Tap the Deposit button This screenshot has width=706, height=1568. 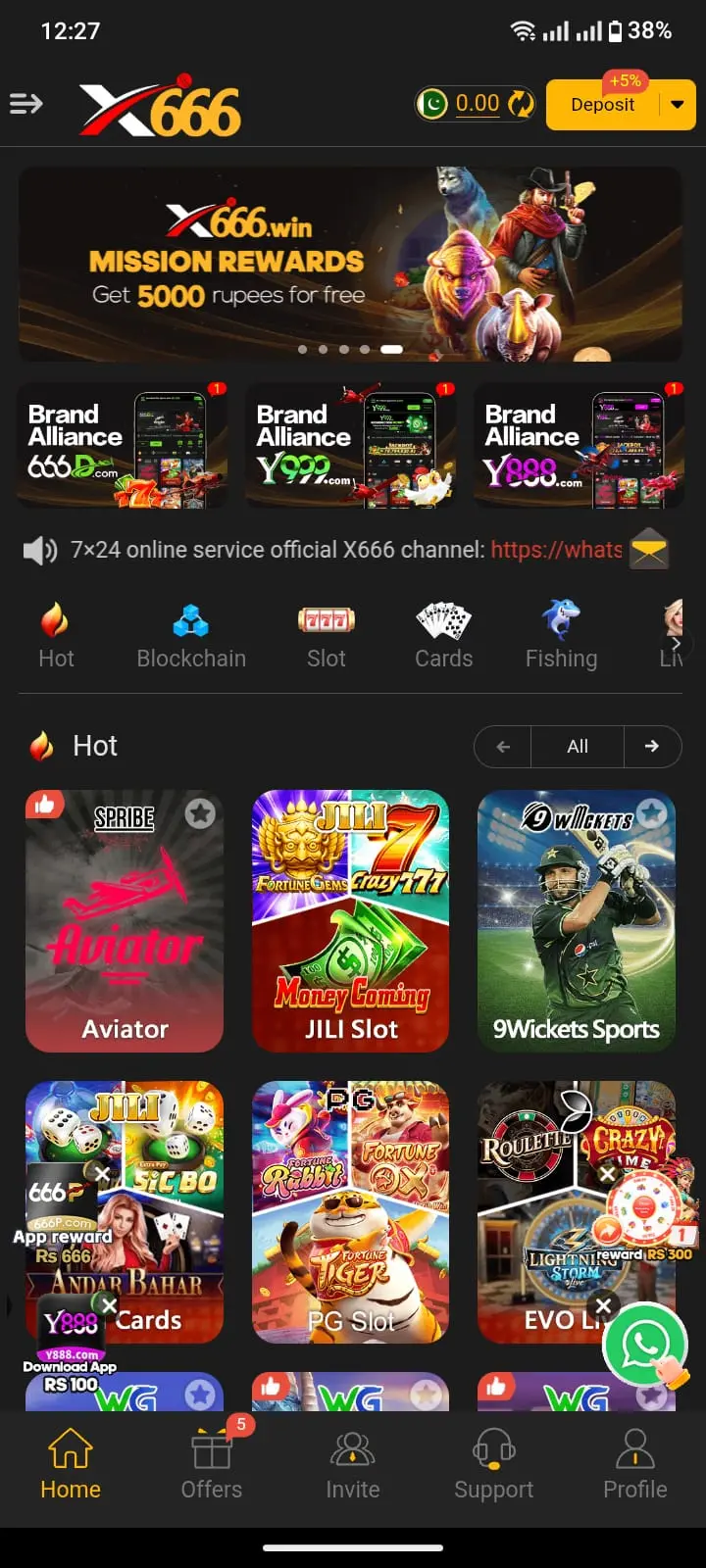pos(602,105)
